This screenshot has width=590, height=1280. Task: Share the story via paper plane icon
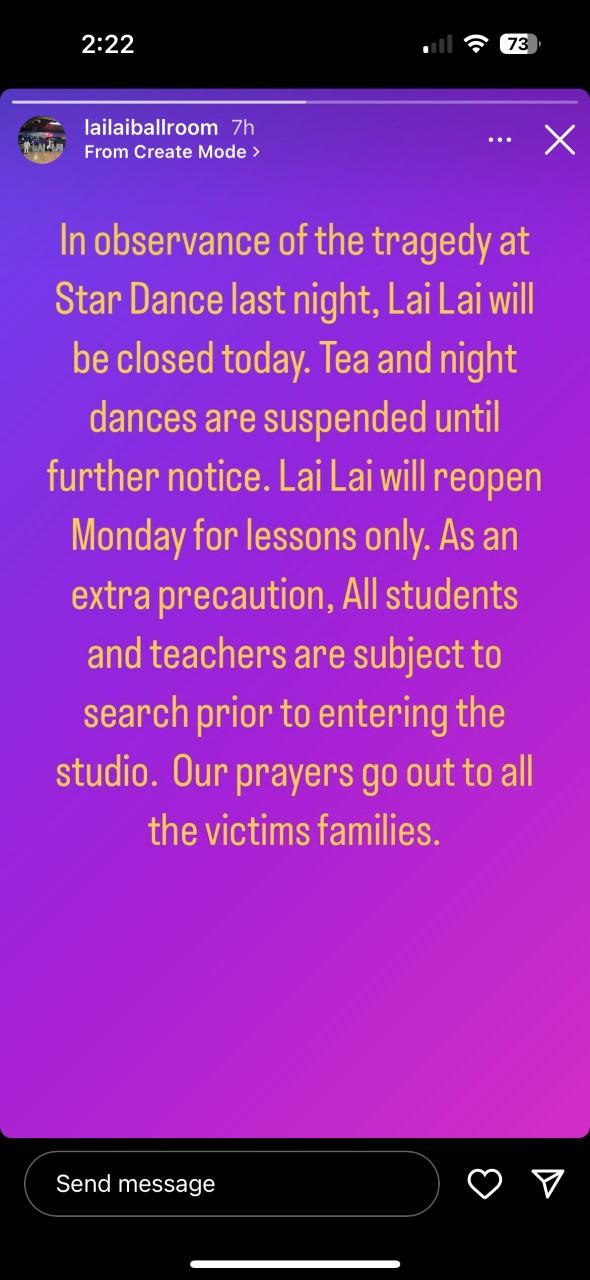548,1184
